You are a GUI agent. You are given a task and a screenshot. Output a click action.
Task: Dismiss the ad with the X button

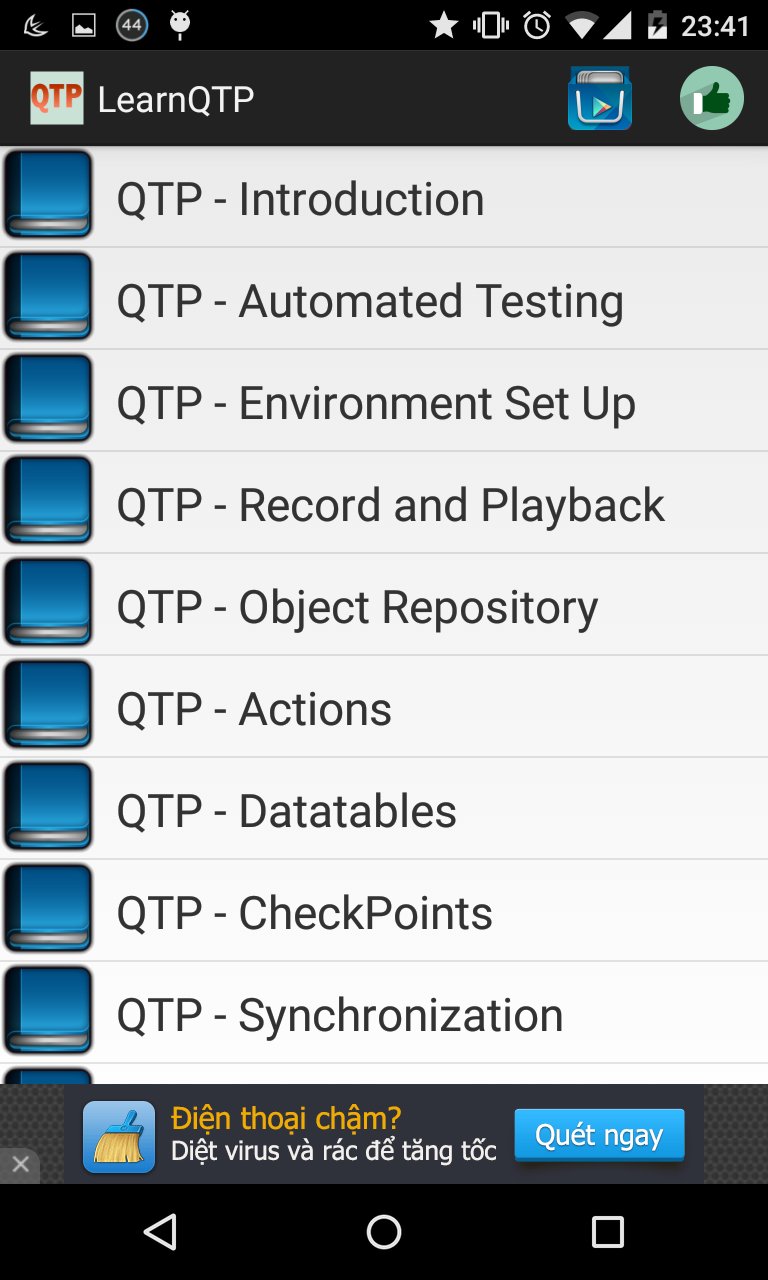pos(20,1164)
